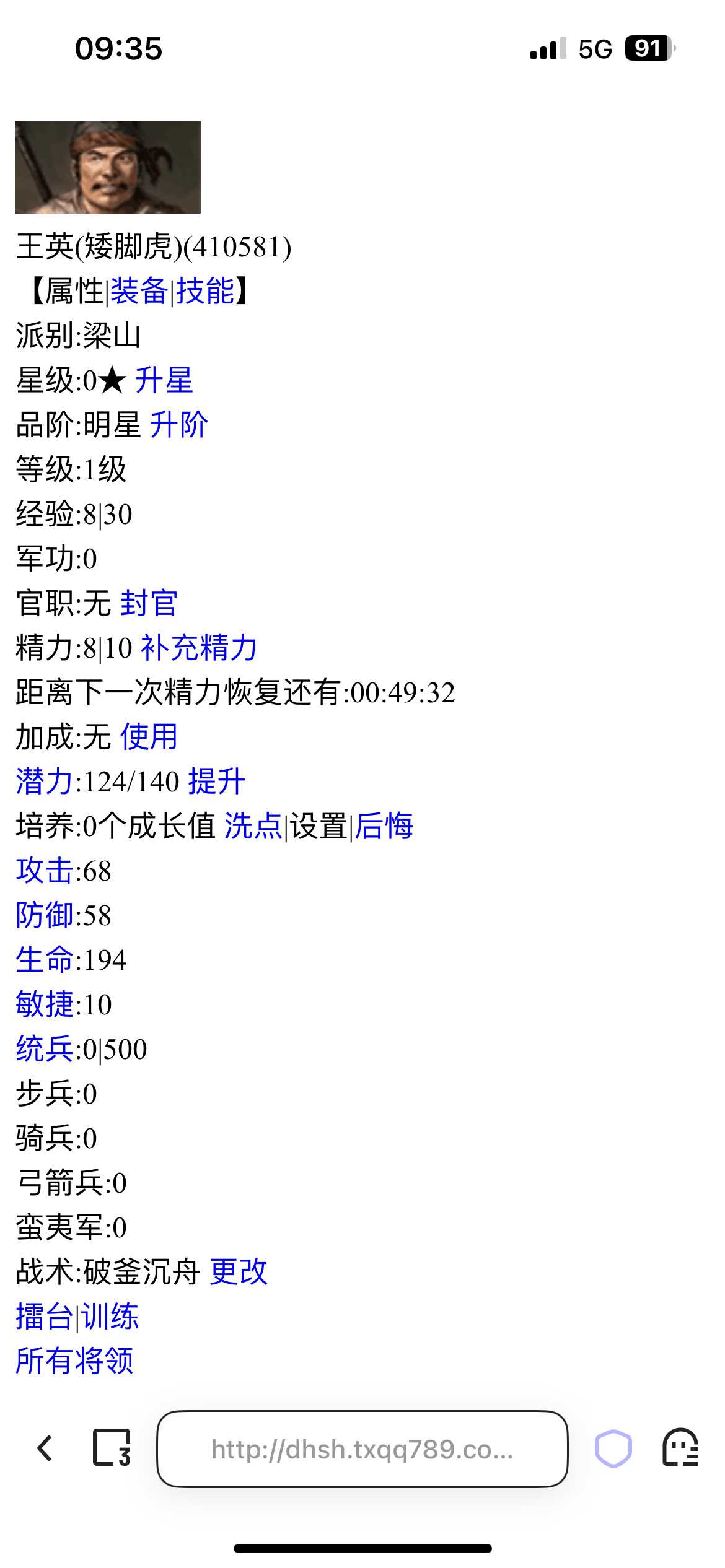Tap 提升 to raise potential
Screen dimensions: 725x1568
point(217,782)
